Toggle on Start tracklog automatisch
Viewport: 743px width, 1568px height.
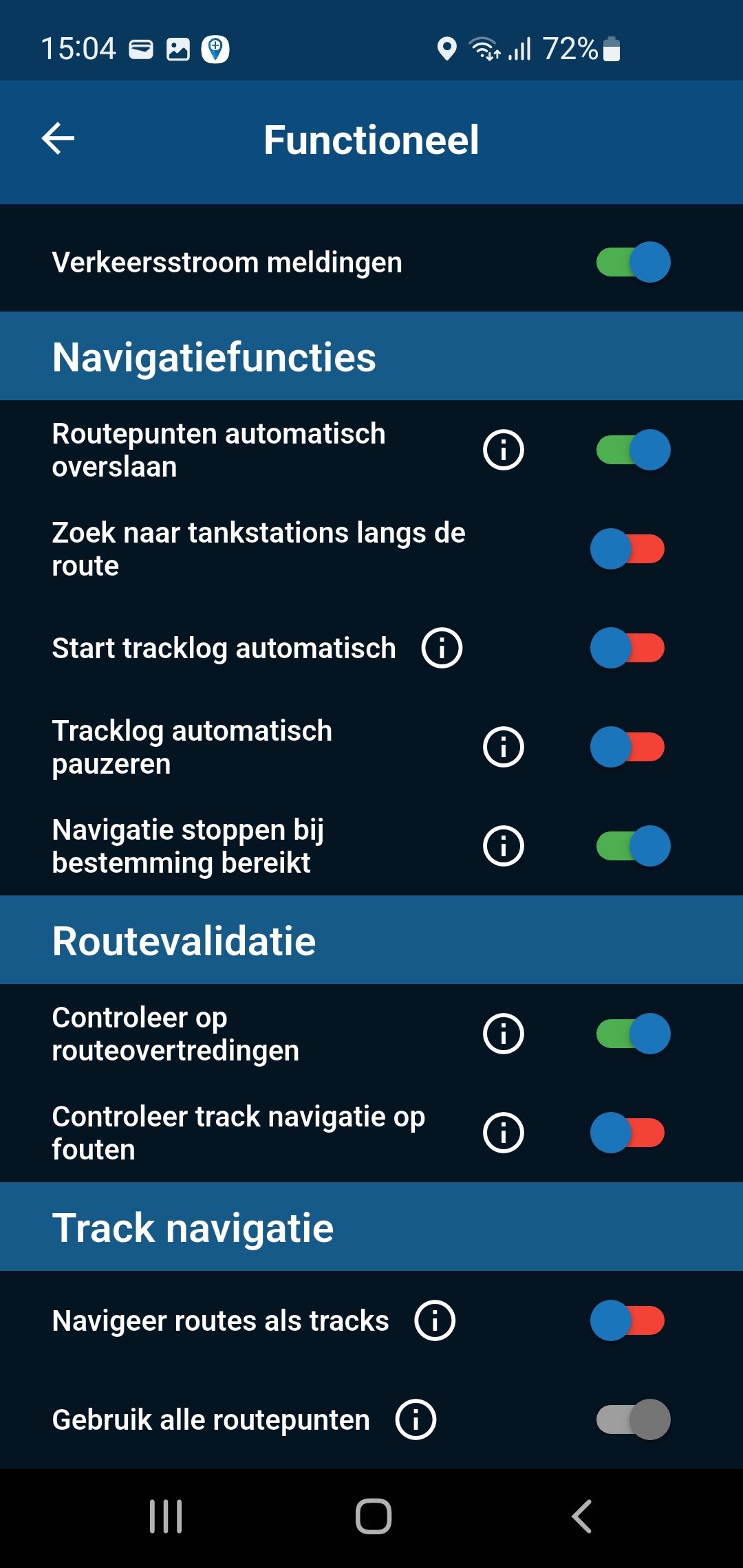click(x=627, y=648)
